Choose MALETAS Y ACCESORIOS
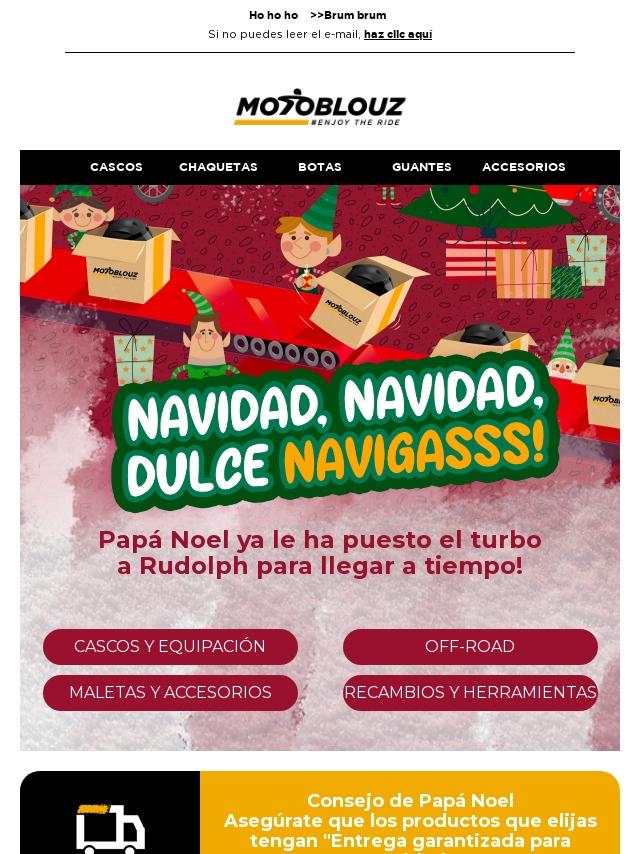The image size is (640, 854). (x=170, y=693)
